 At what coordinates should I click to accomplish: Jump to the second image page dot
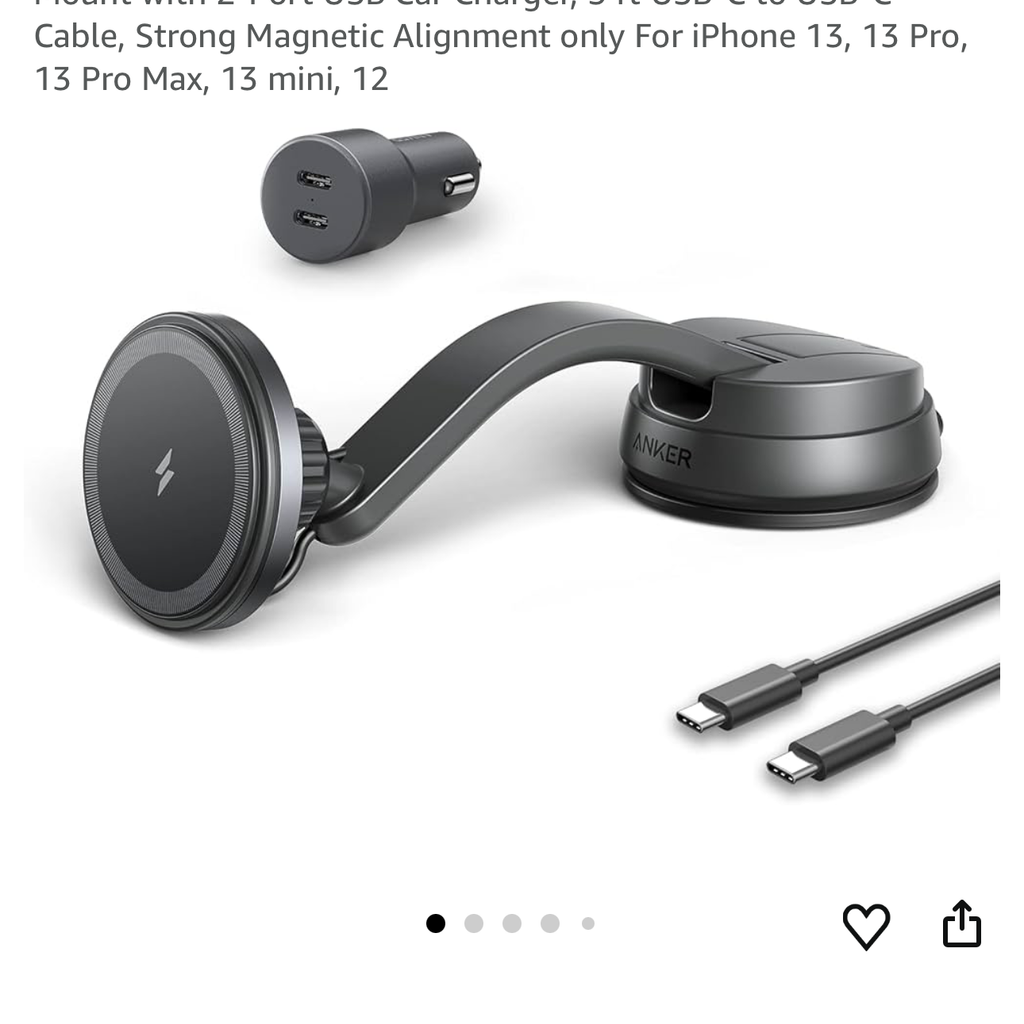click(x=474, y=923)
